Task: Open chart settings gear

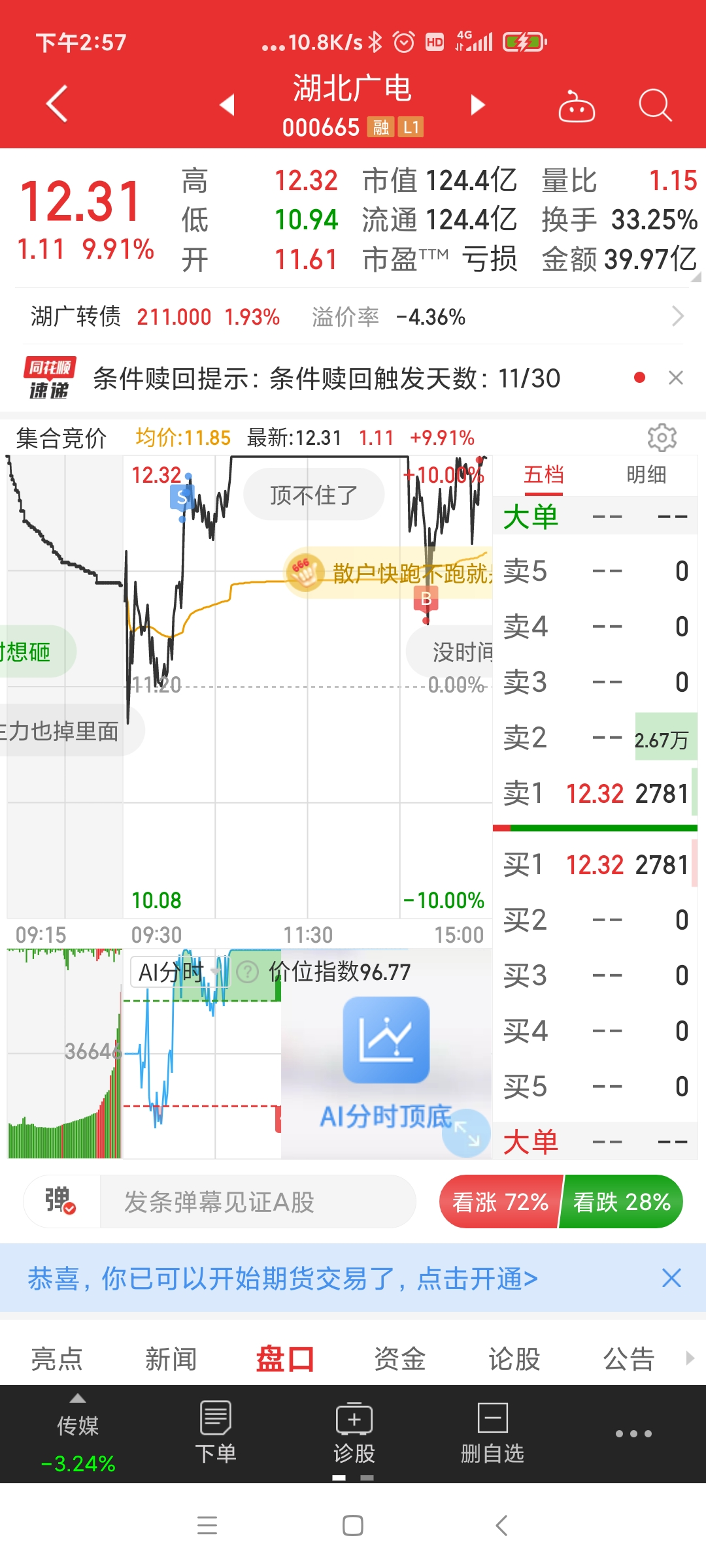Action: (662, 438)
